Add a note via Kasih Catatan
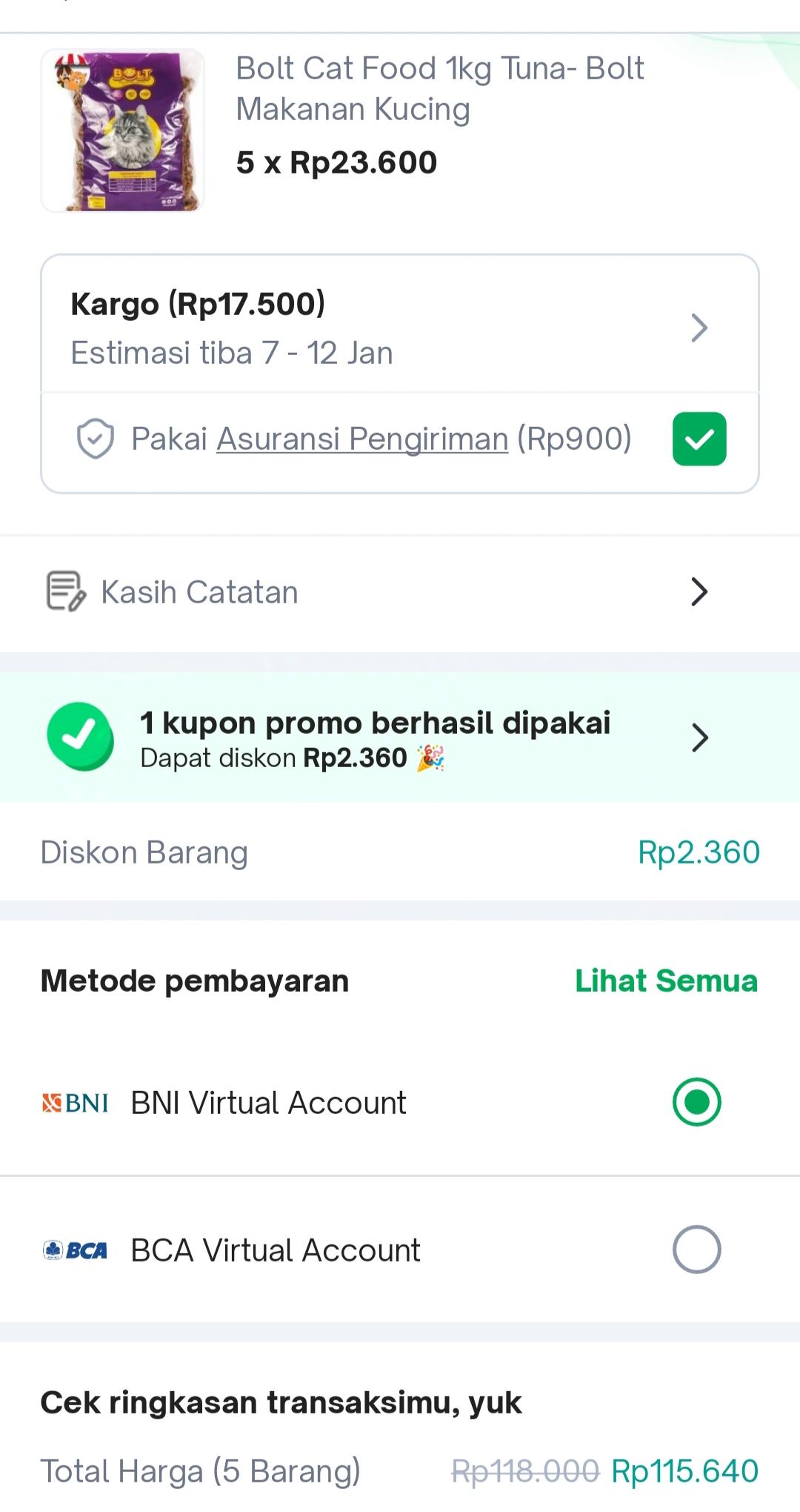Image resolution: width=800 pixels, height=1512 pixels. [400, 592]
